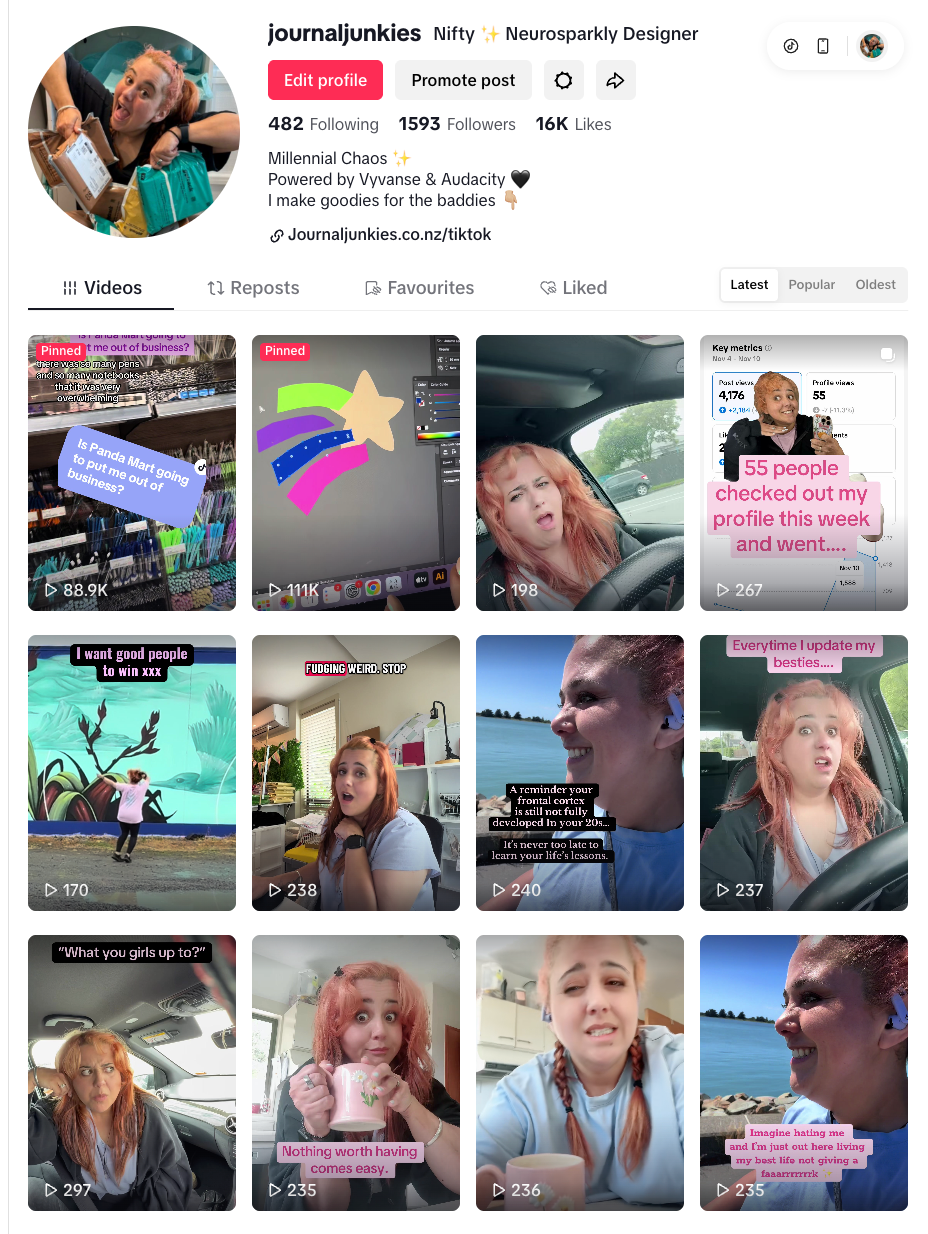Open the Liked tab
This screenshot has width=928, height=1234.
click(573, 288)
